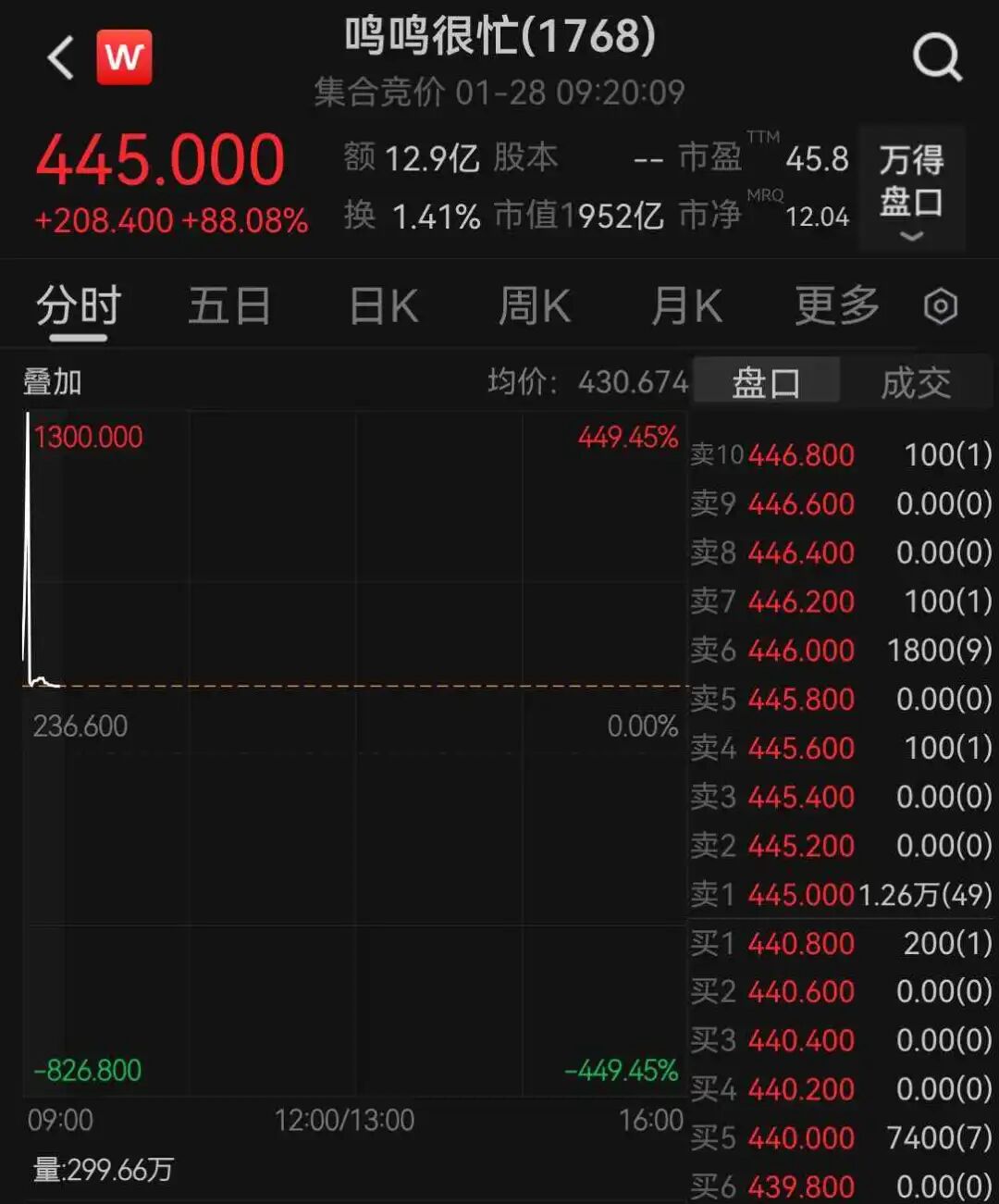Open the 更多 chart options
999x1204 pixels.
coord(837,306)
